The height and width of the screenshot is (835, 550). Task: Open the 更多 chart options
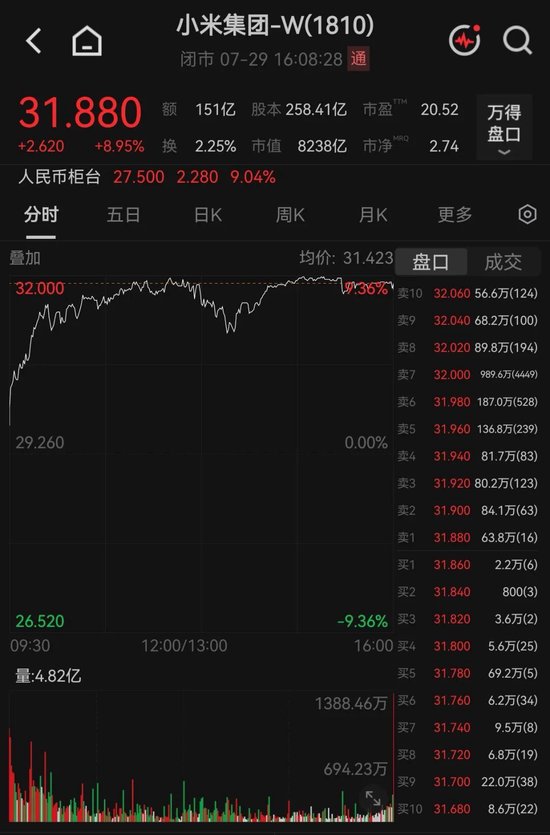pos(455,215)
